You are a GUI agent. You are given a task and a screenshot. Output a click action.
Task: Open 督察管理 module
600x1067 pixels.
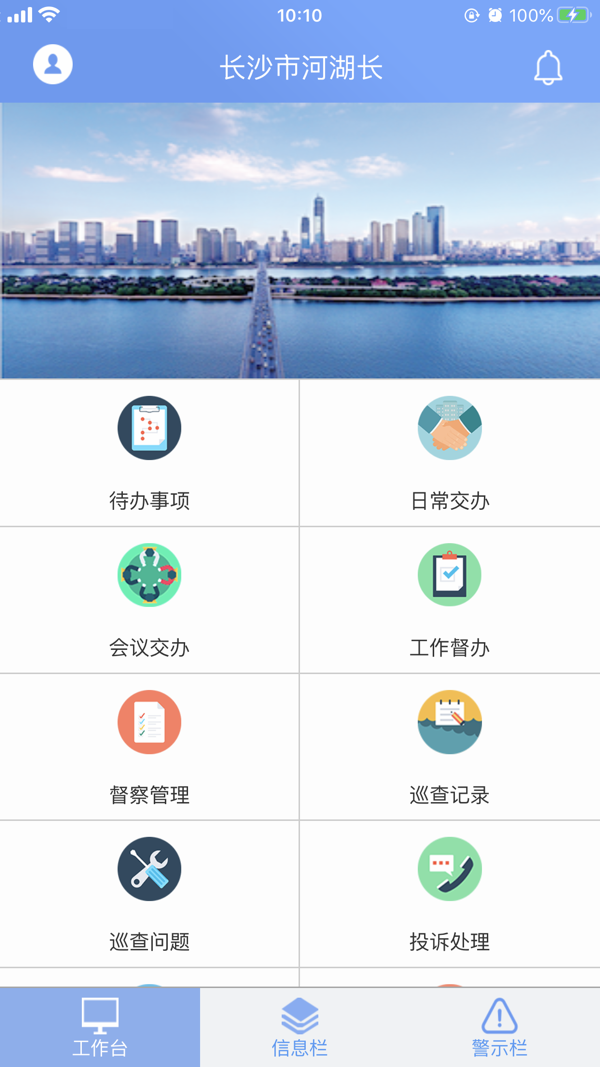149,747
